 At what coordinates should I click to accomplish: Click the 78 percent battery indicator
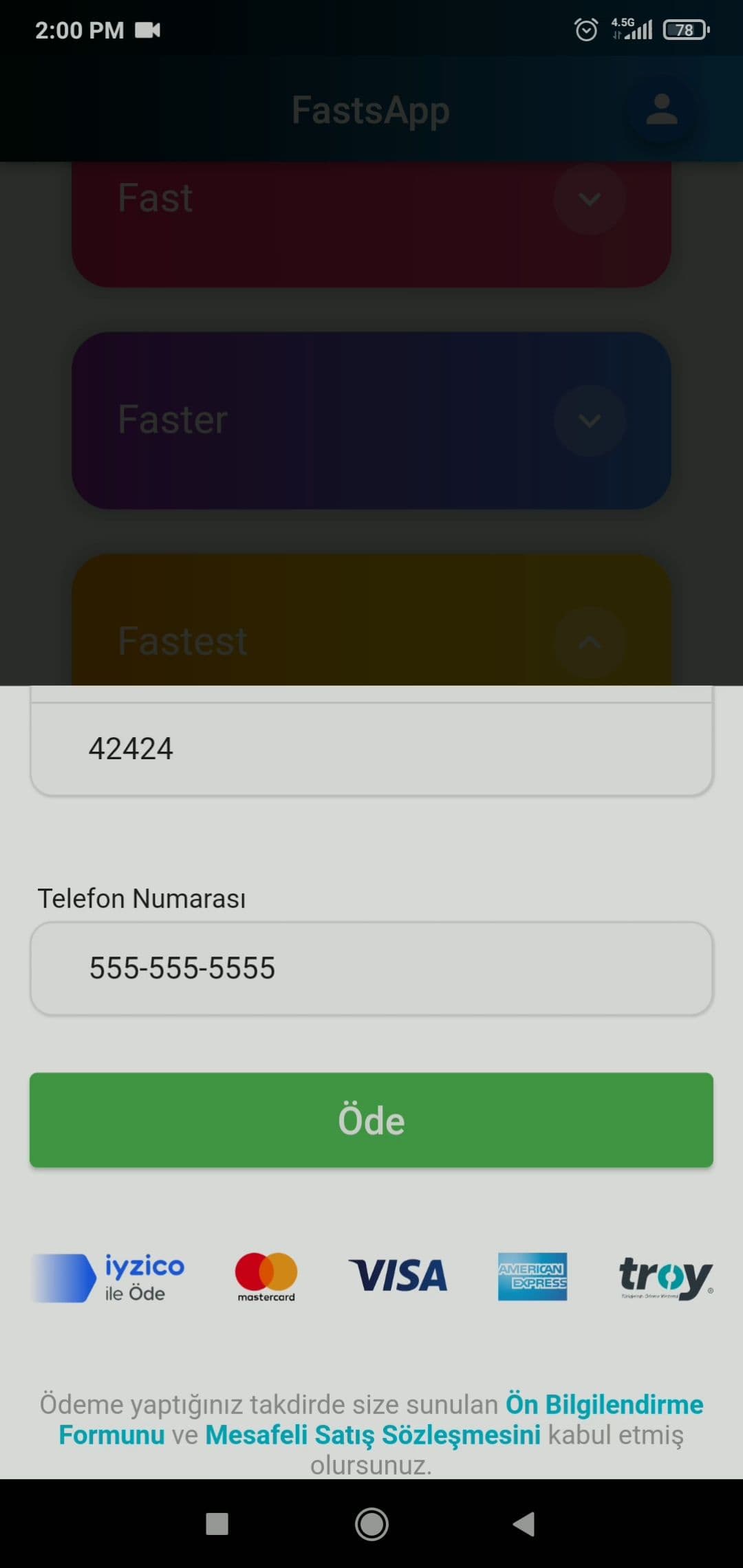[x=683, y=30]
